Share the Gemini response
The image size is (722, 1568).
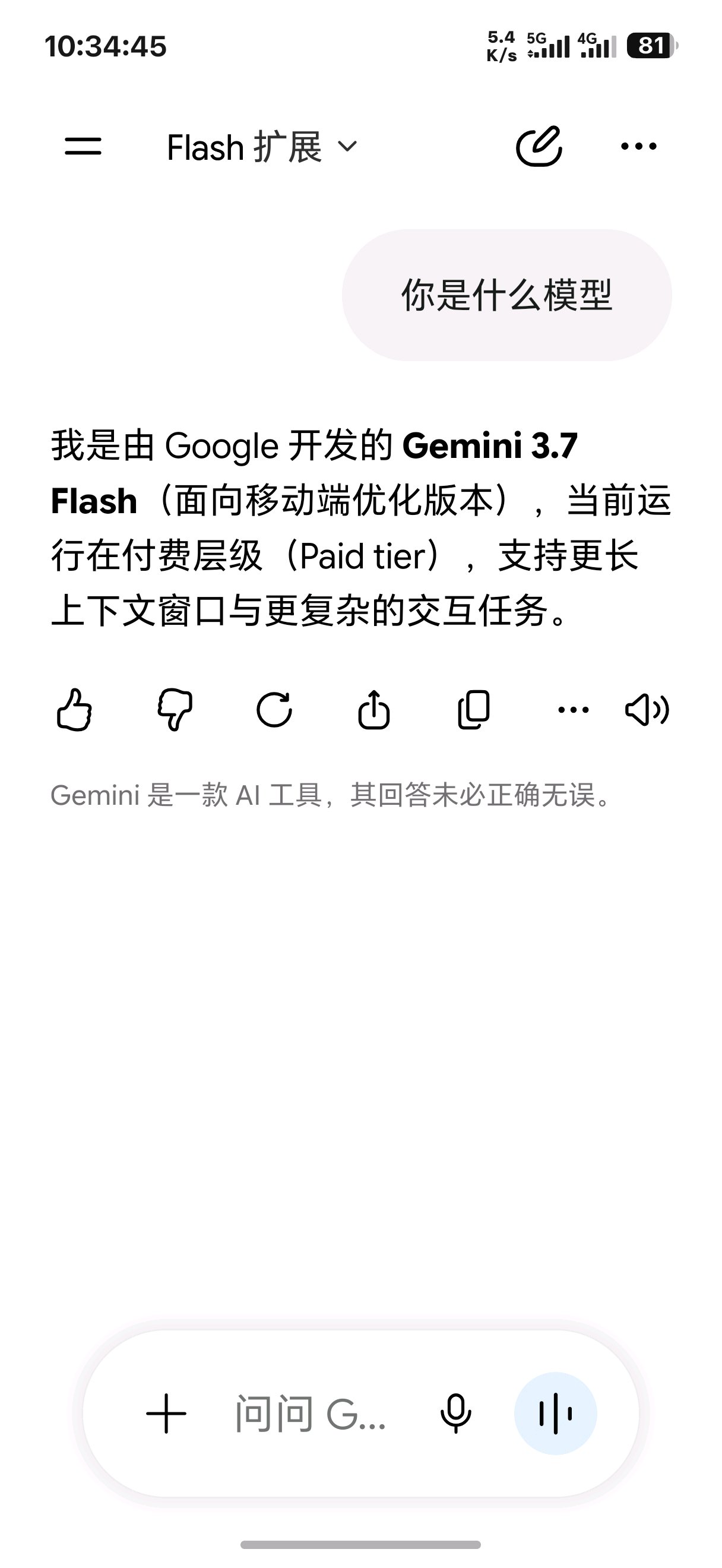coord(373,710)
